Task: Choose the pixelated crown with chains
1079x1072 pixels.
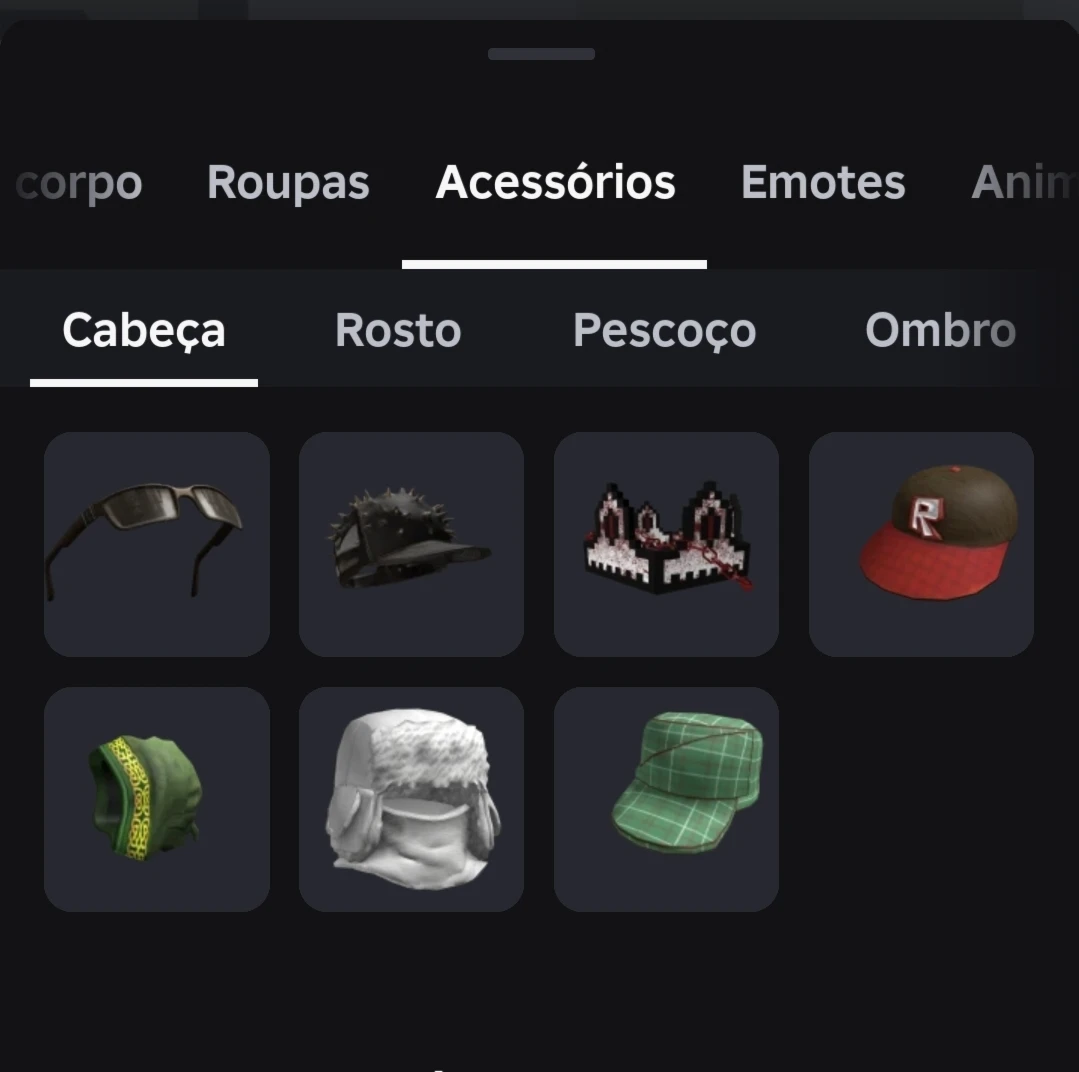Action: [x=666, y=544]
